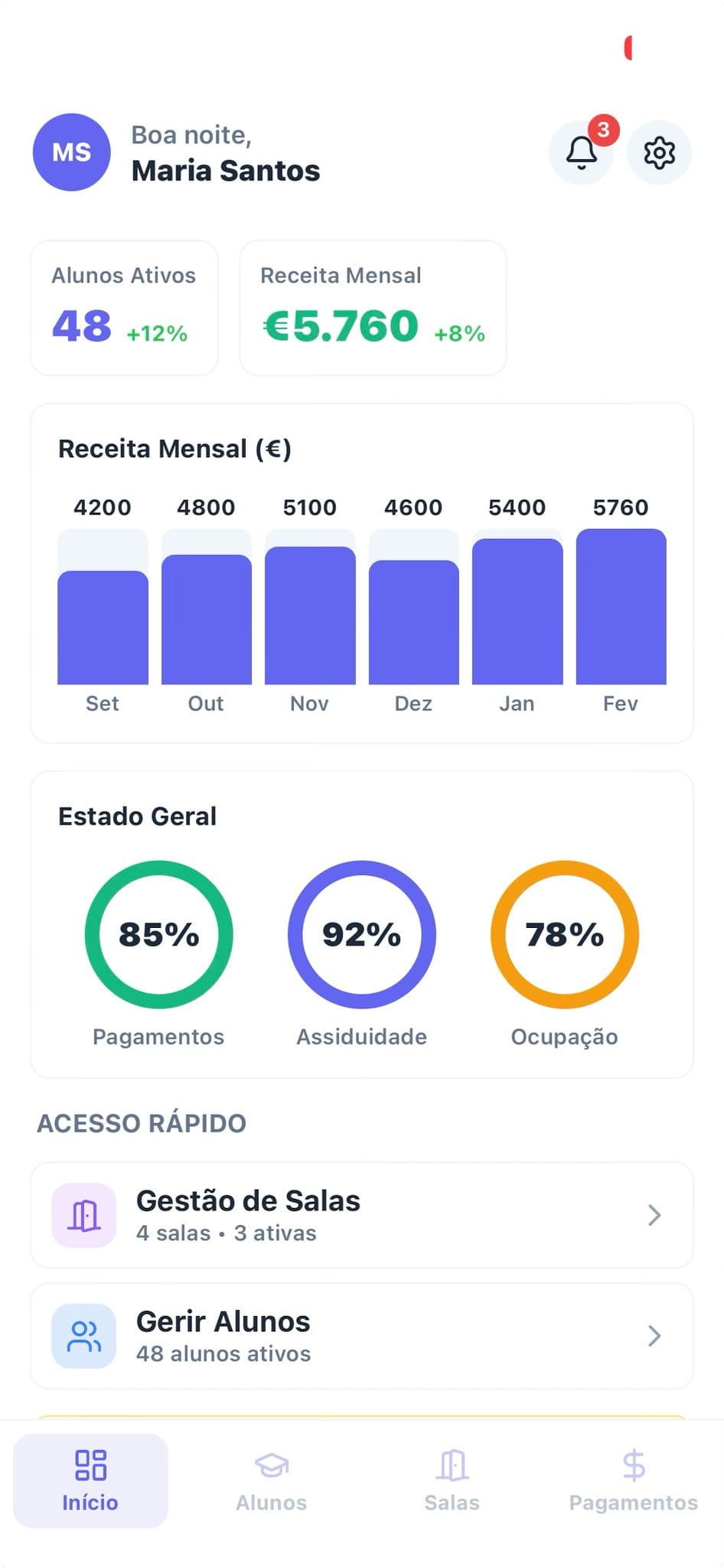
Task: Tap the Ocupação 78% circle
Action: tap(563, 935)
